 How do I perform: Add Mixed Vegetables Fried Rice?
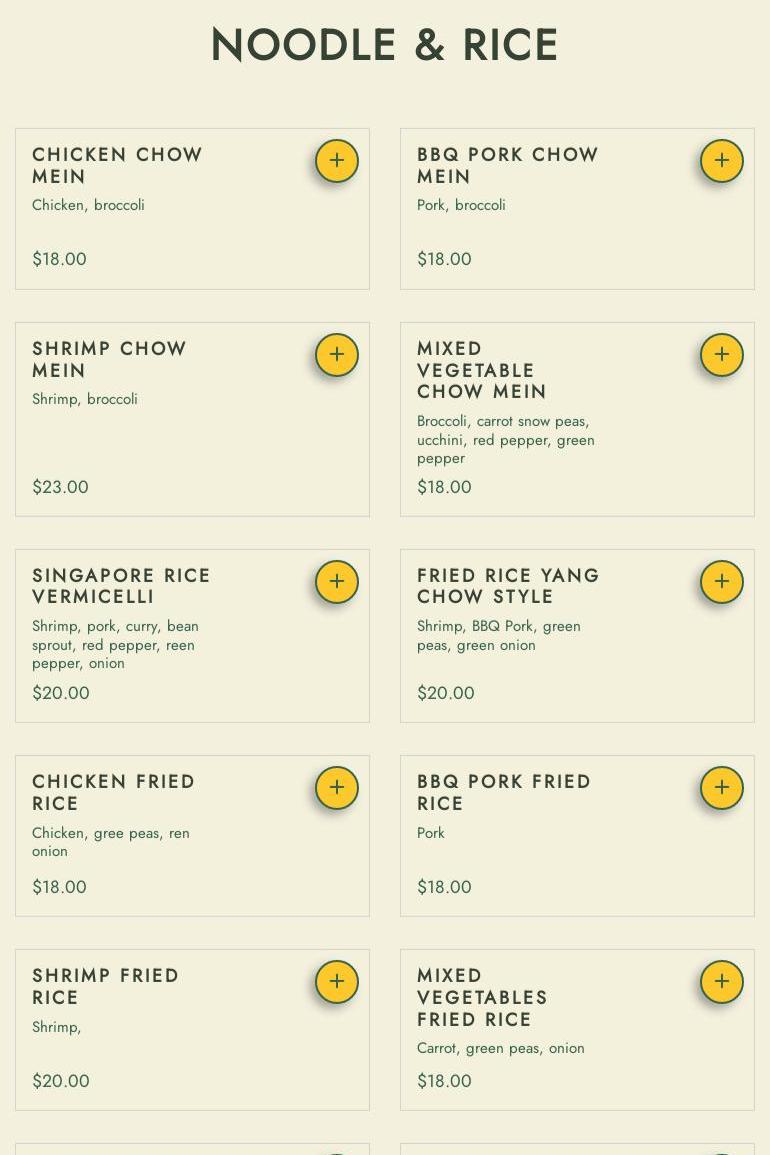pyautogui.click(x=722, y=982)
